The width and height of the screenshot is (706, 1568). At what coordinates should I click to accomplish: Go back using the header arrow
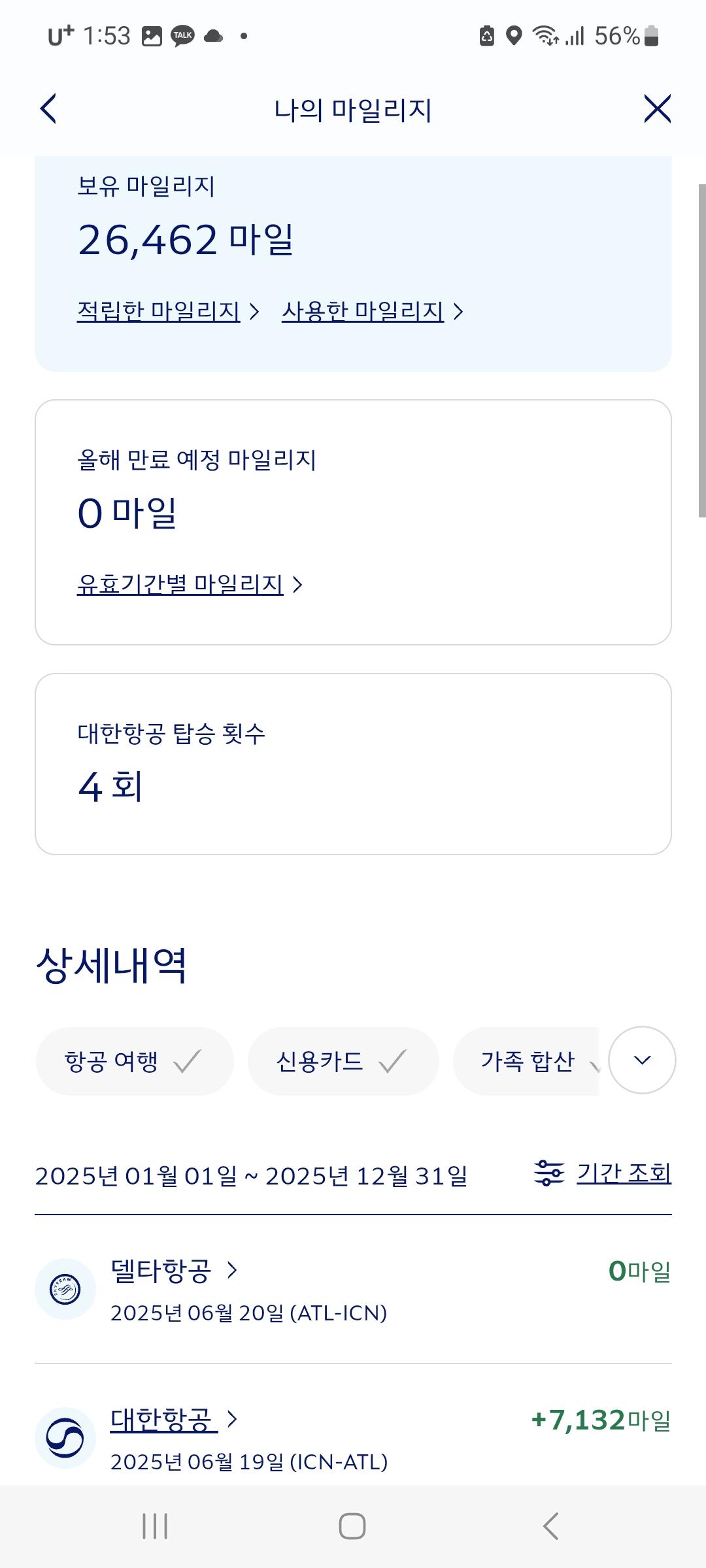pyautogui.click(x=49, y=108)
